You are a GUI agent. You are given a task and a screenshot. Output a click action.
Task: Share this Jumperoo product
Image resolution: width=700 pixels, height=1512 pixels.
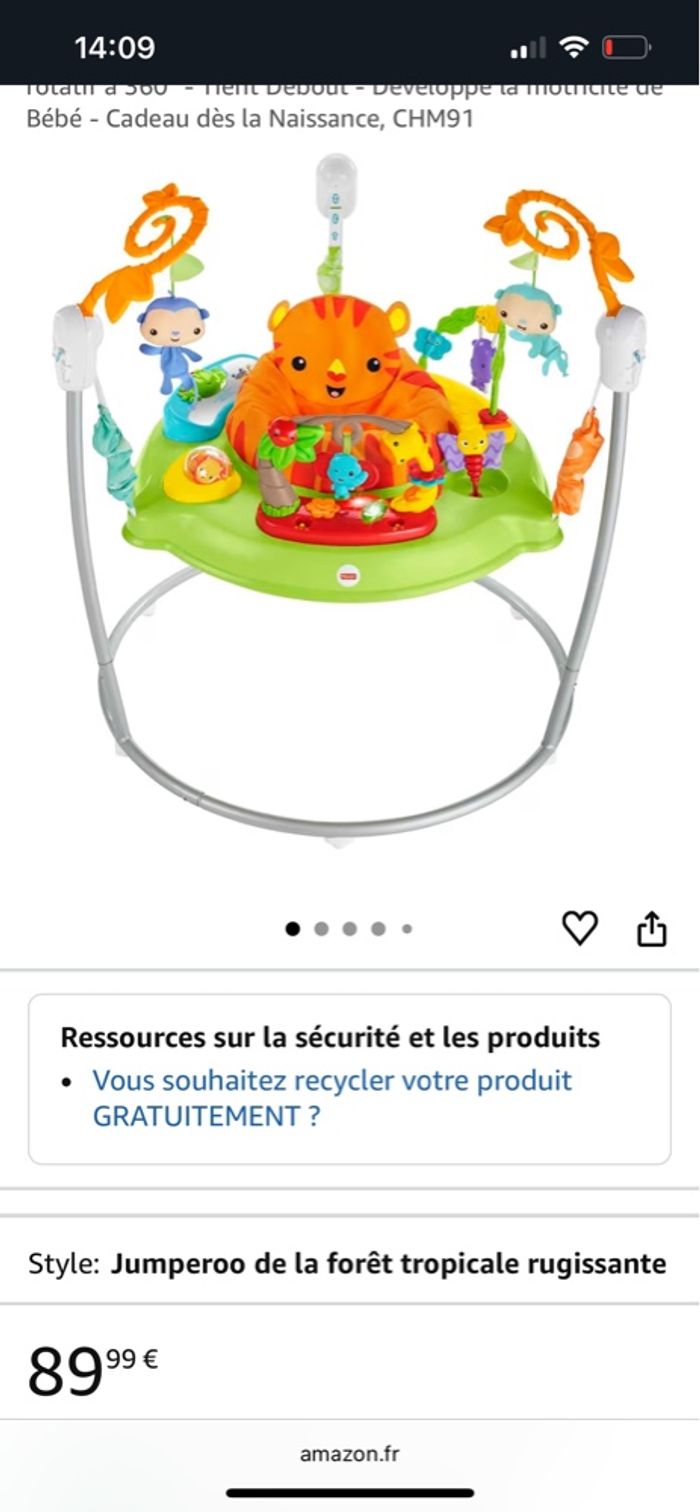click(x=651, y=929)
